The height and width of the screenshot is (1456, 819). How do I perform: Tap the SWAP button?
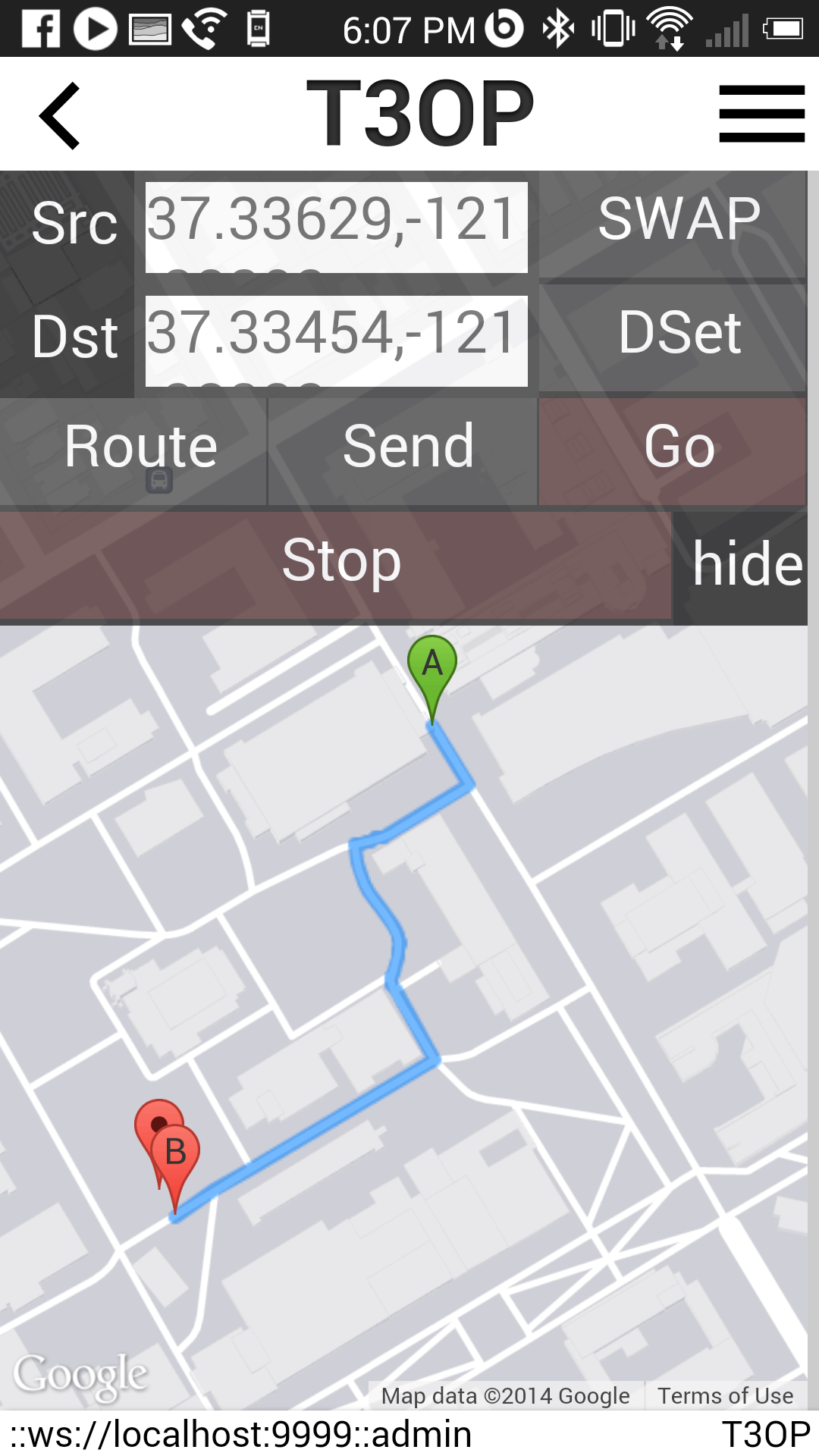(x=673, y=224)
